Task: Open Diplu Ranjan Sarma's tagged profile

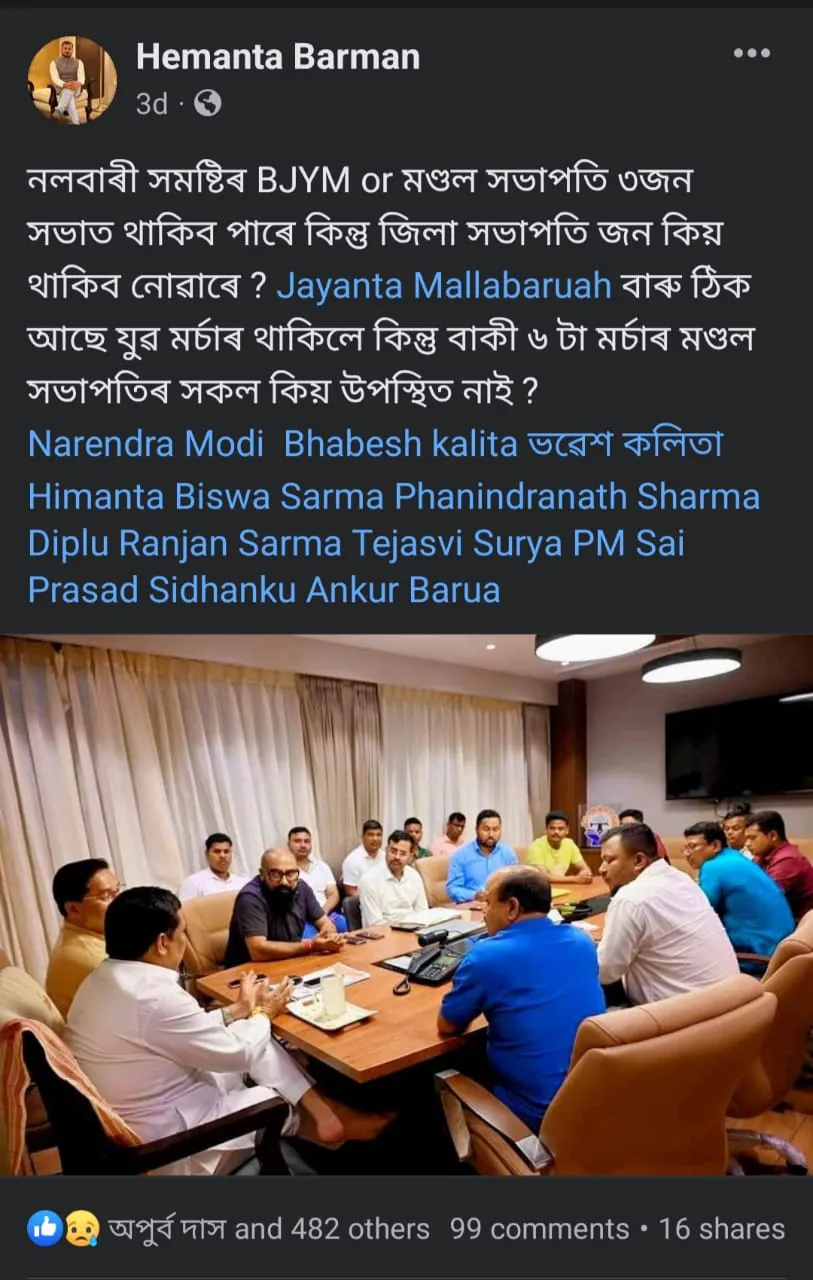Action: point(185,543)
